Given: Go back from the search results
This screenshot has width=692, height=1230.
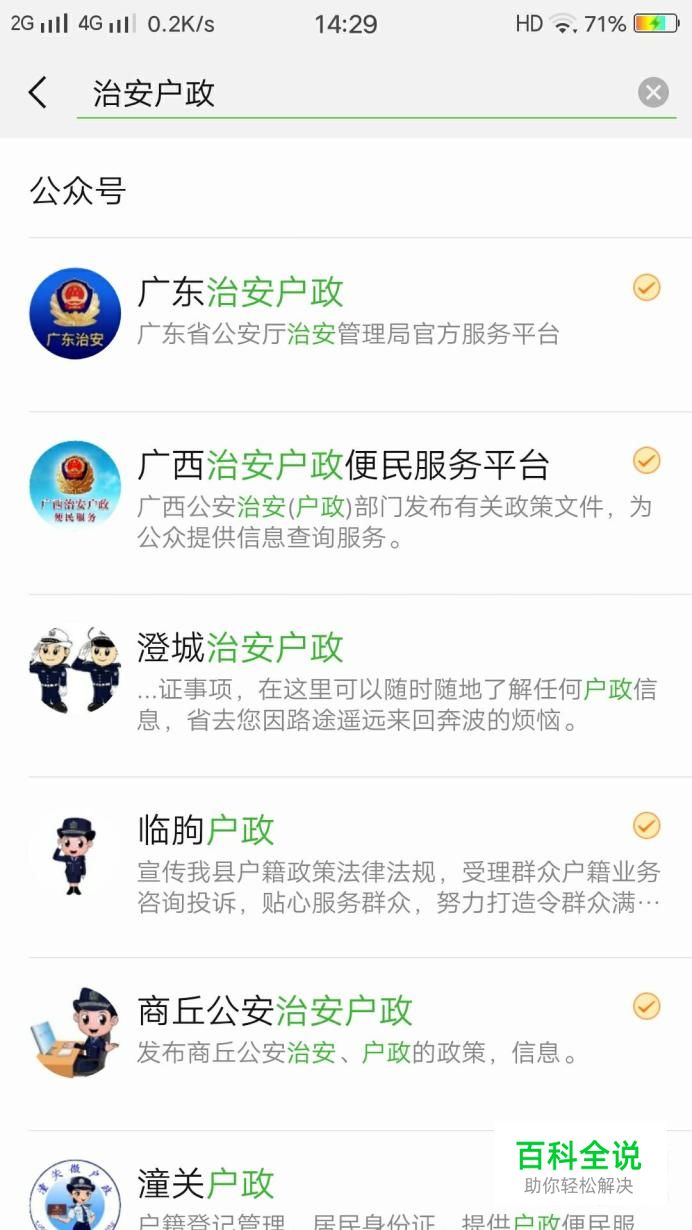Looking at the screenshot, I should click(x=38, y=93).
